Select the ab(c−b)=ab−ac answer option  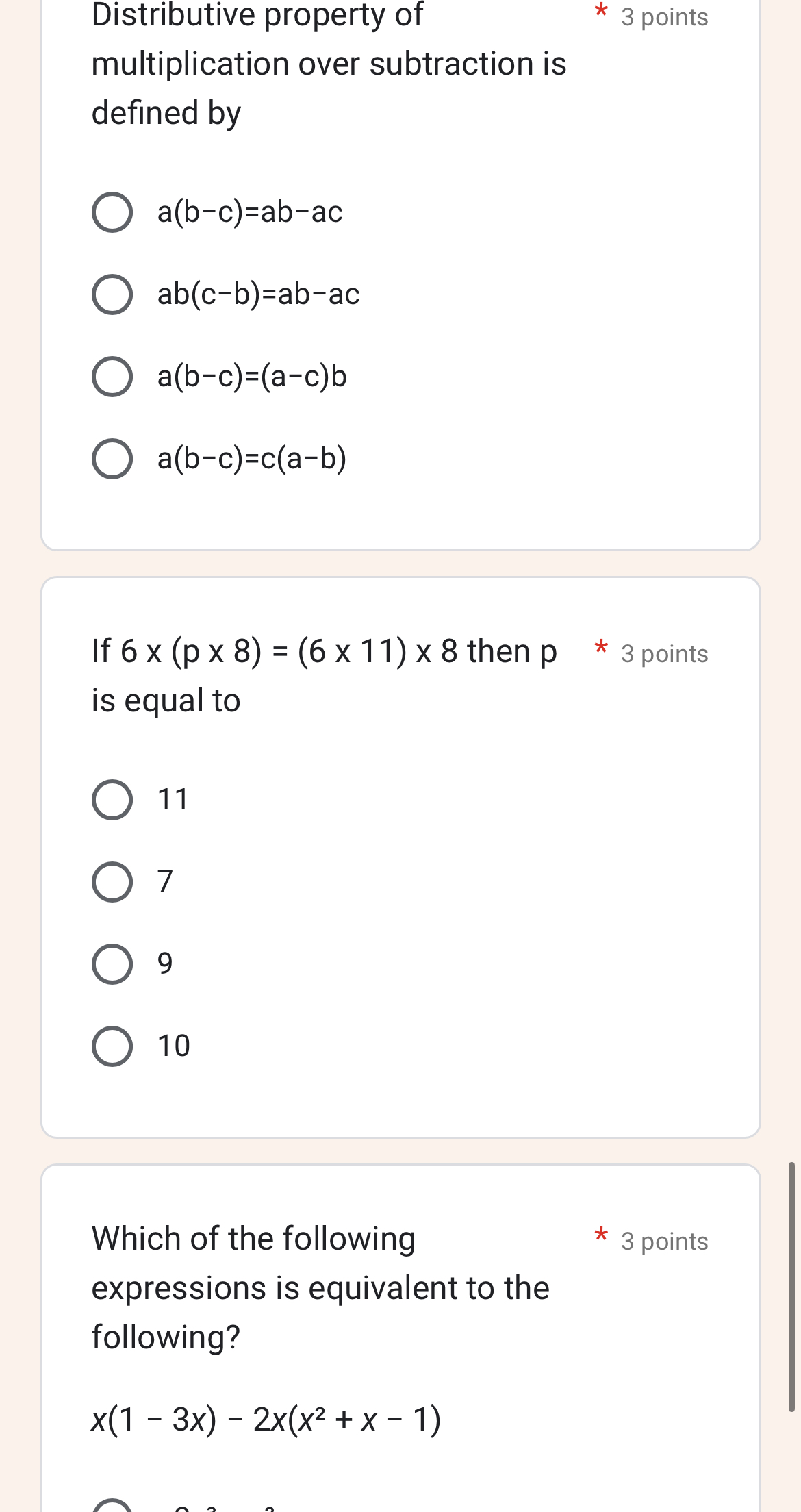112,295
